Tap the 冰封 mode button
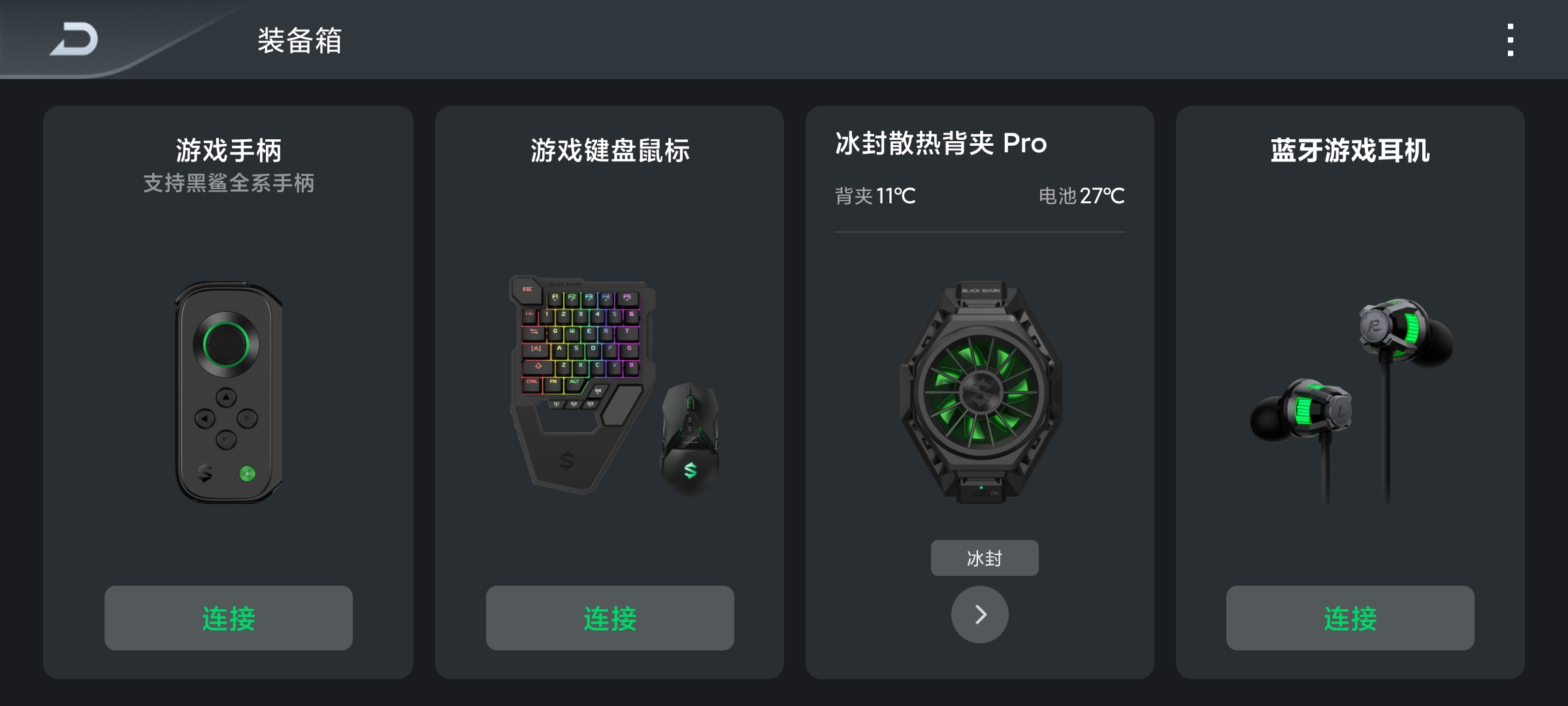 984,558
